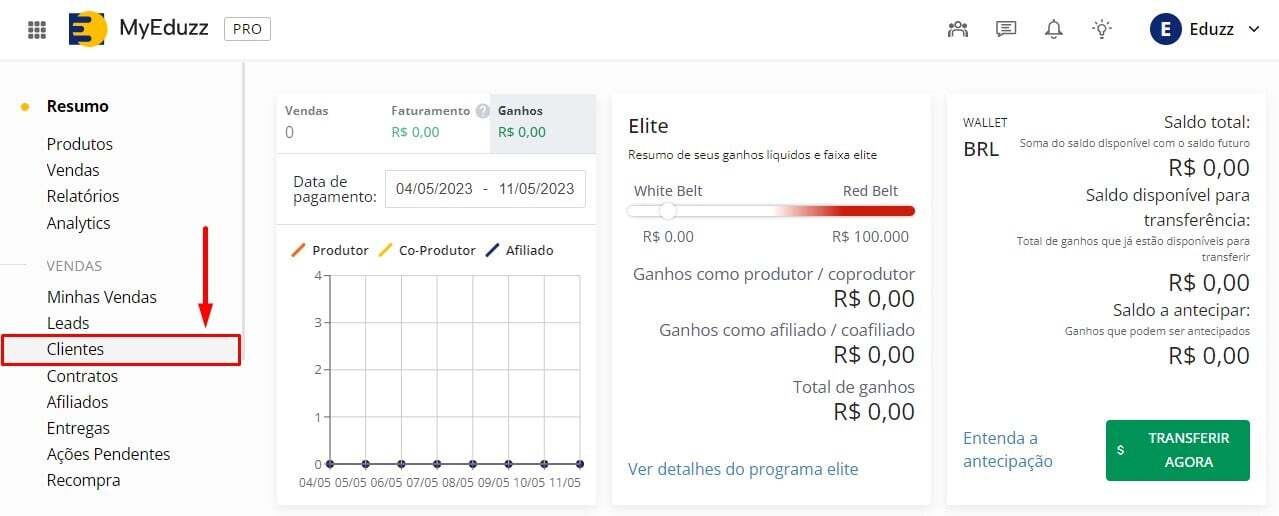Open the messages chat icon
The image size is (1279, 516).
(x=1006, y=29)
